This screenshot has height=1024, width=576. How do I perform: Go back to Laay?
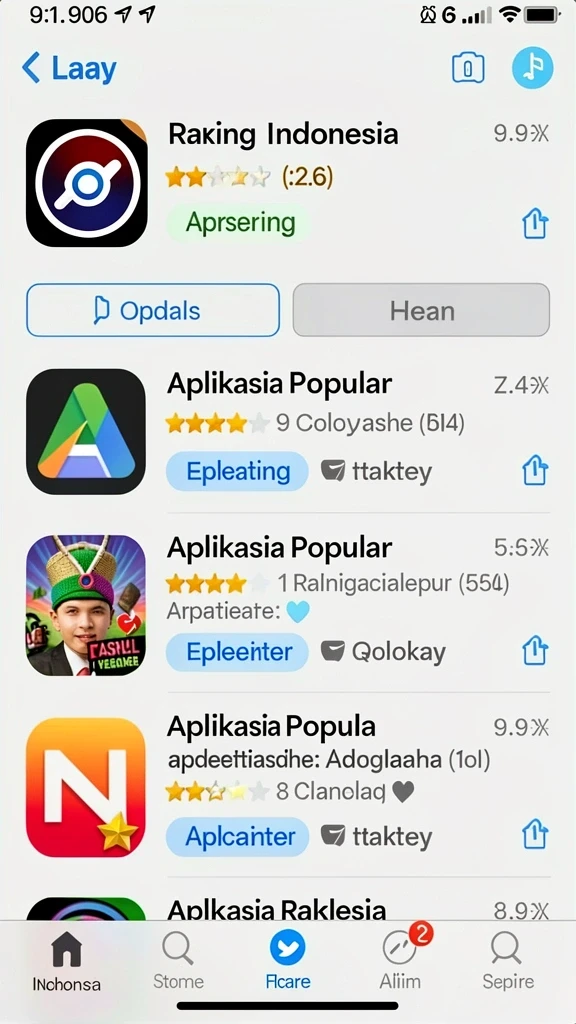point(69,68)
